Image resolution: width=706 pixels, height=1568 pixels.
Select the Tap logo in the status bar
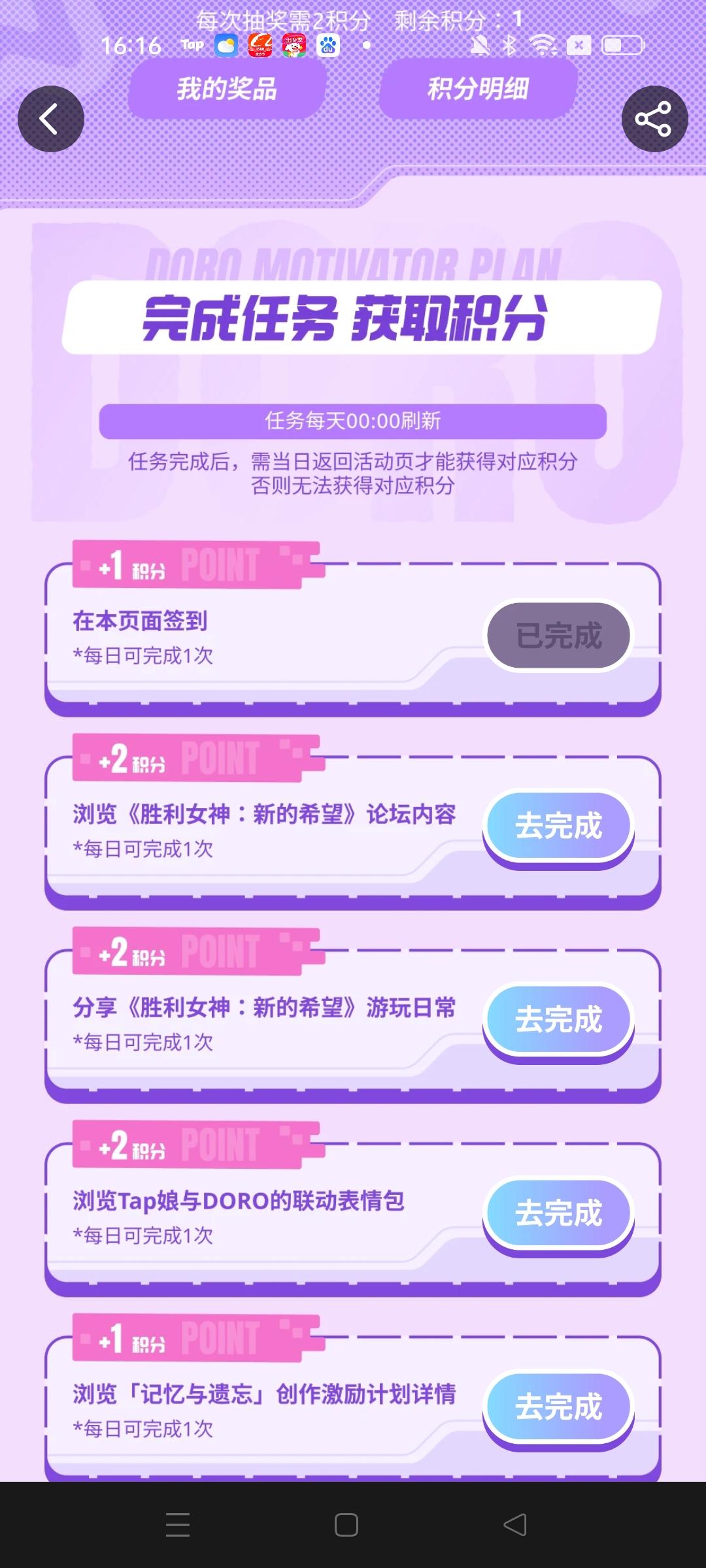pos(192,46)
